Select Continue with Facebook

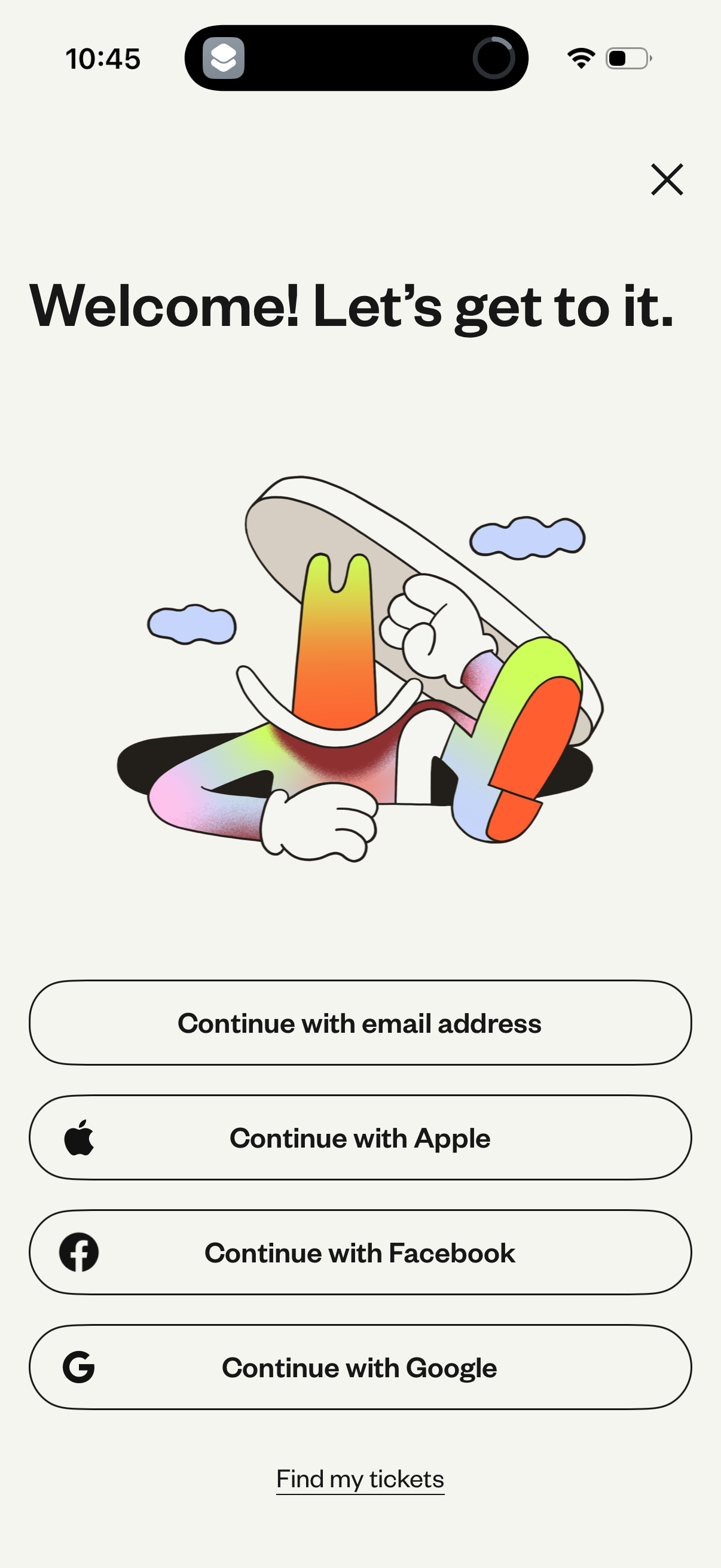(360, 1252)
